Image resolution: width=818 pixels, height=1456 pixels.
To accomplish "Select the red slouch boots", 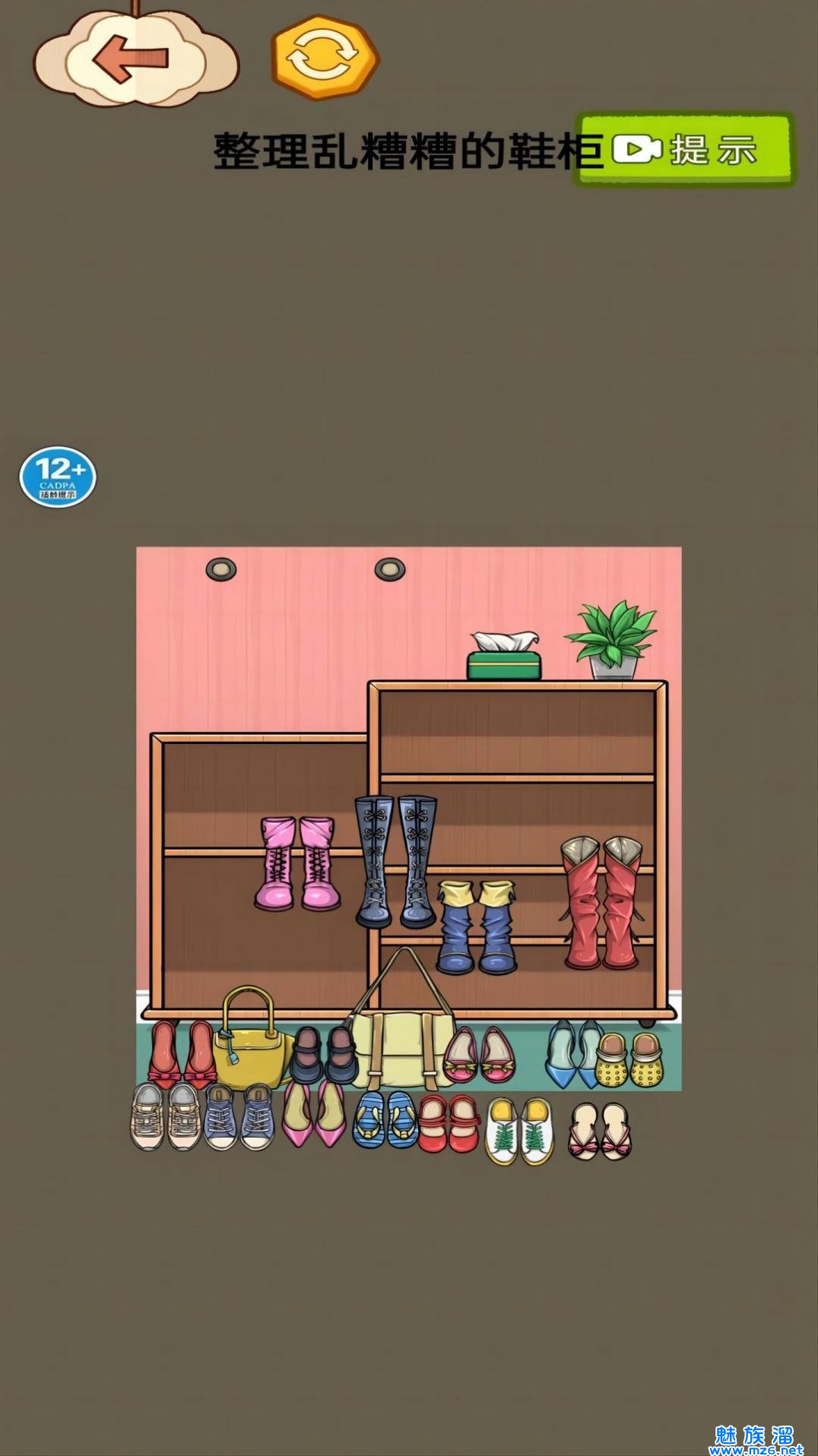I will (x=601, y=903).
